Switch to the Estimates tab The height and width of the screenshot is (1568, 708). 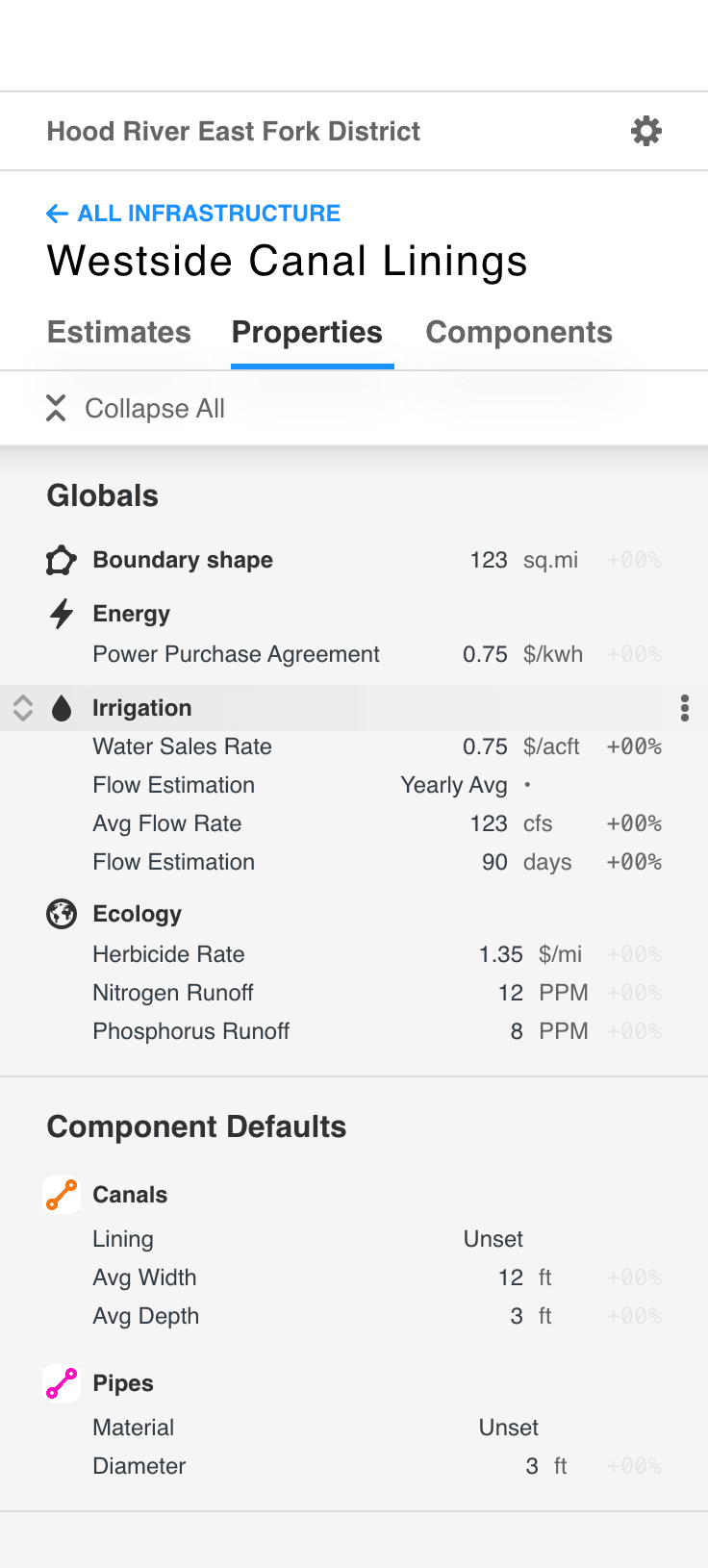119,332
